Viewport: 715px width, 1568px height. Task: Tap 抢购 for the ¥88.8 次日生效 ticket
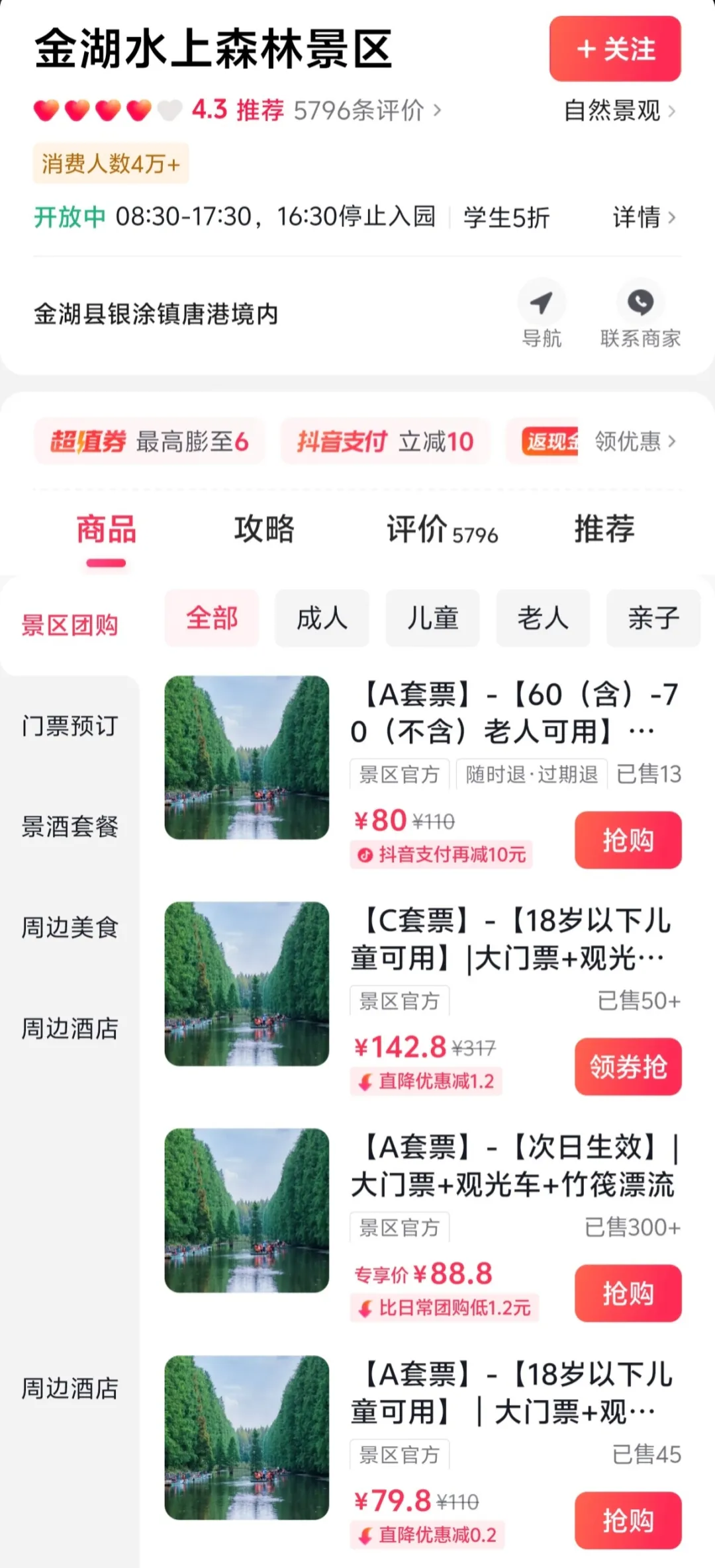coord(628,1293)
